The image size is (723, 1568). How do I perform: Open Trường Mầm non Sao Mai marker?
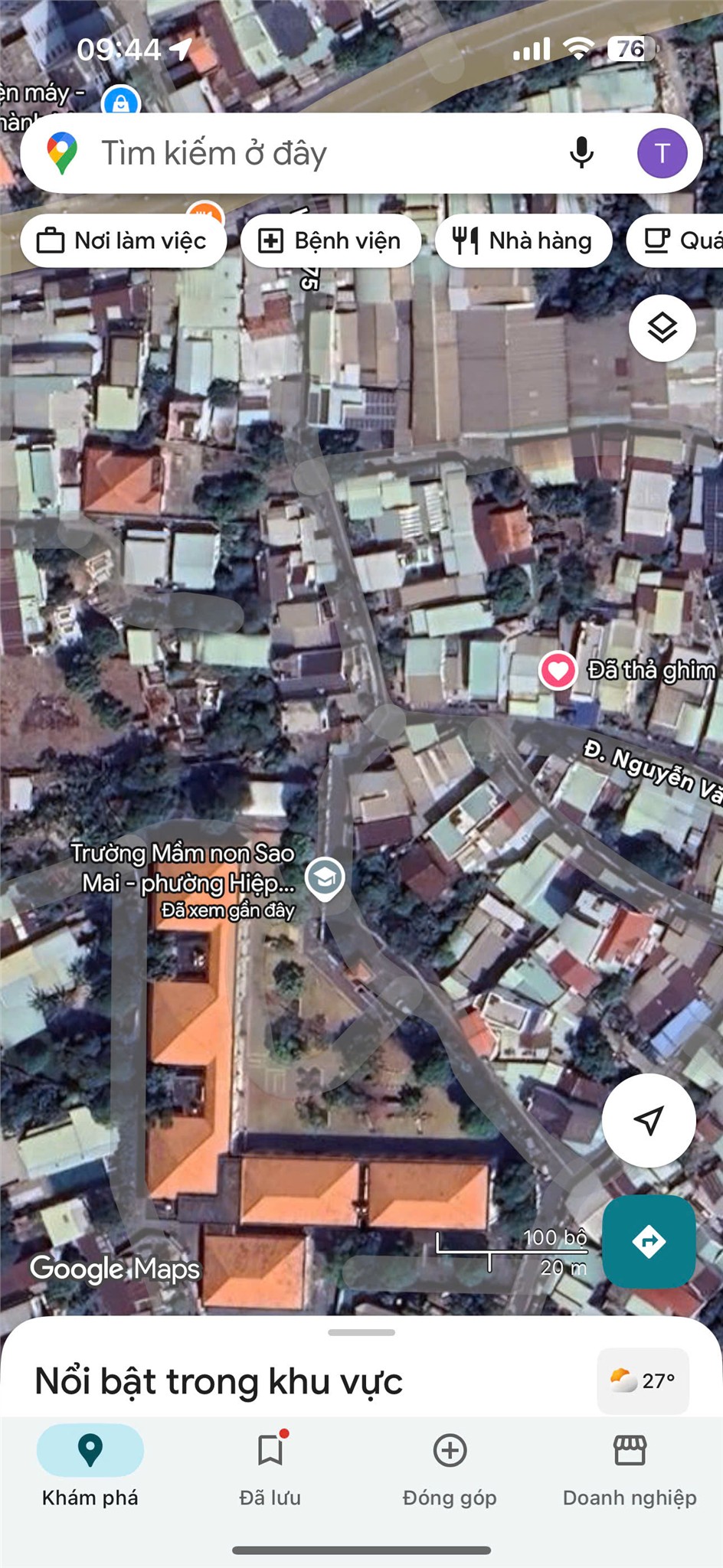click(x=325, y=877)
